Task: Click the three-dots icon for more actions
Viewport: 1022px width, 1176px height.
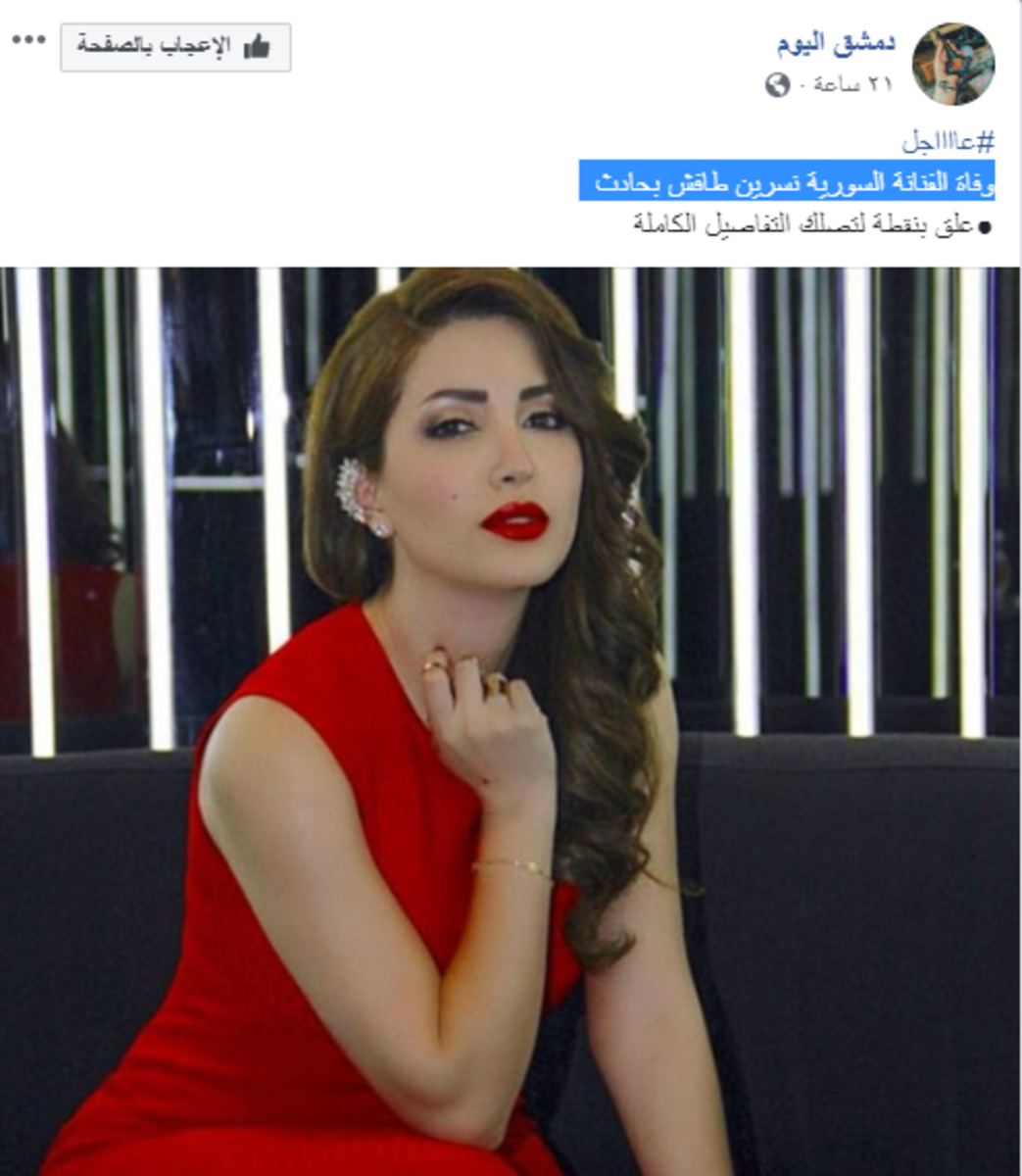Action: [26, 40]
